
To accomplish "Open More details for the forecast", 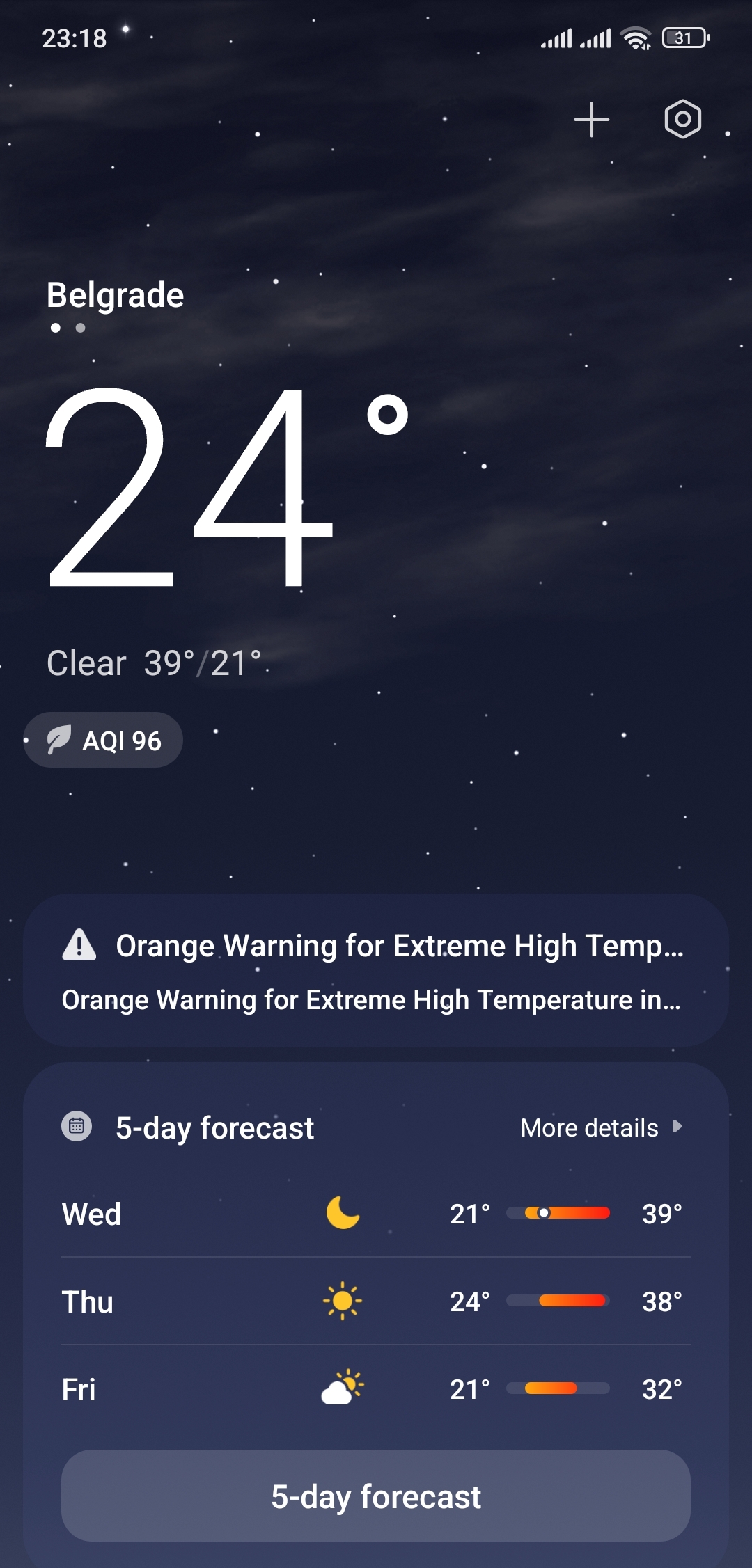I will click(x=602, y=1127).
